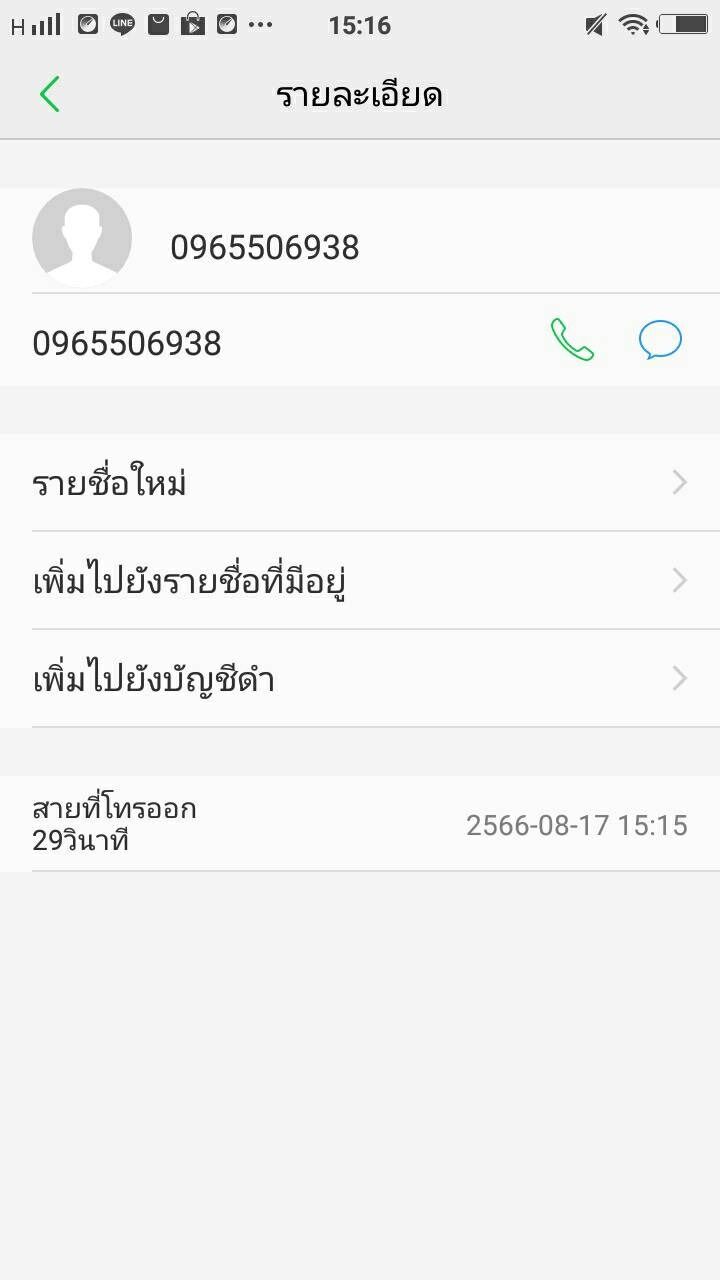720x1280 pixels.
Task: Choose เพิ่มไปยังบัญชีดำ to block the number
Action: [x=360, y=679]
